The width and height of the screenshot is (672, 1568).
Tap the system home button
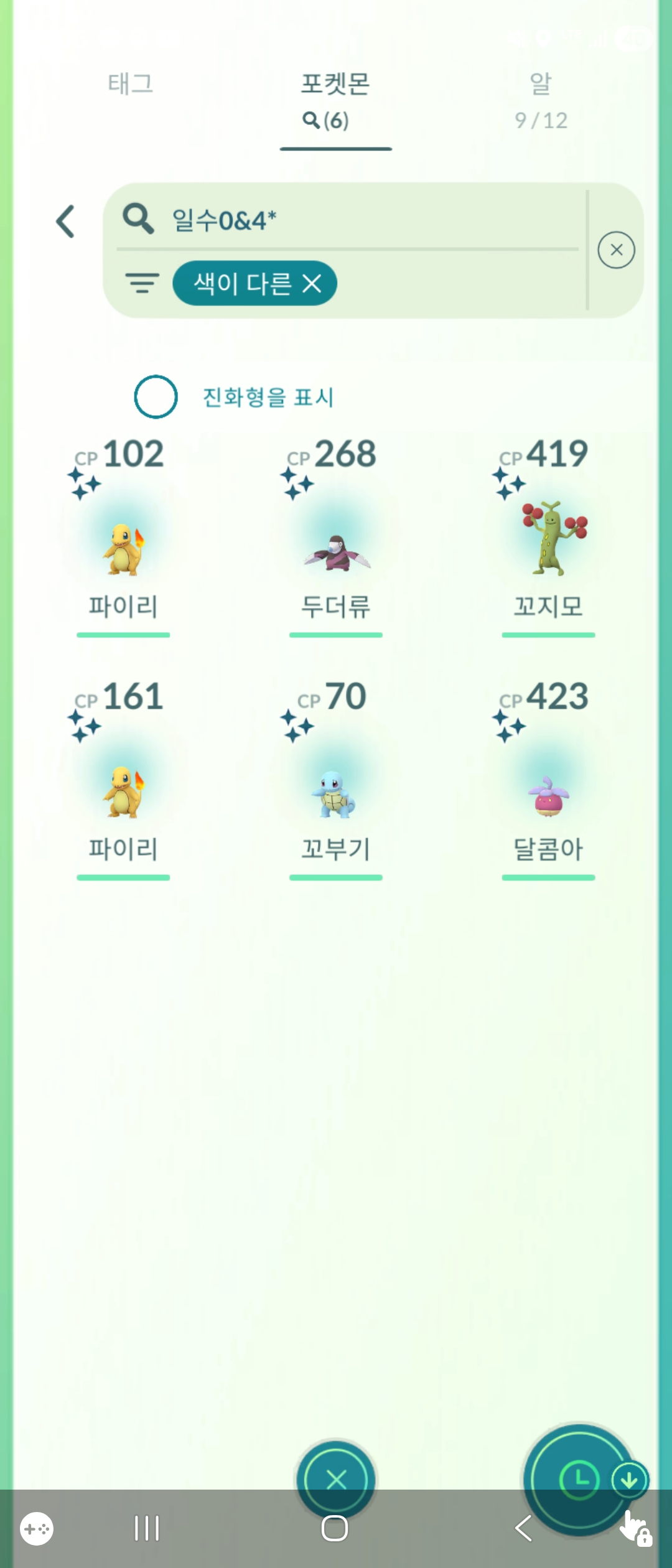pyautogui.click(x=335, y=1528)
